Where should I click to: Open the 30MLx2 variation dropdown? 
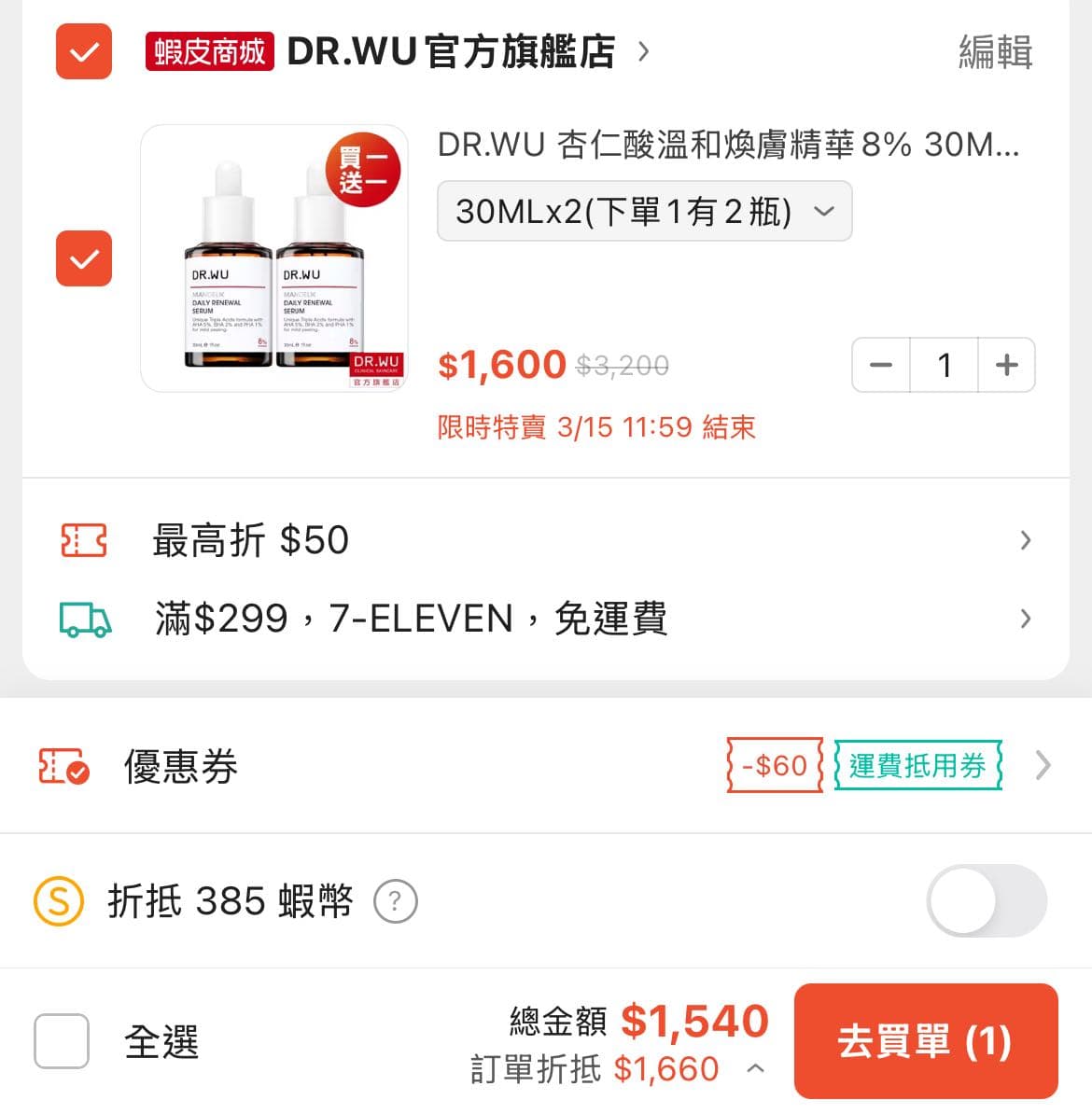[644, 212]
